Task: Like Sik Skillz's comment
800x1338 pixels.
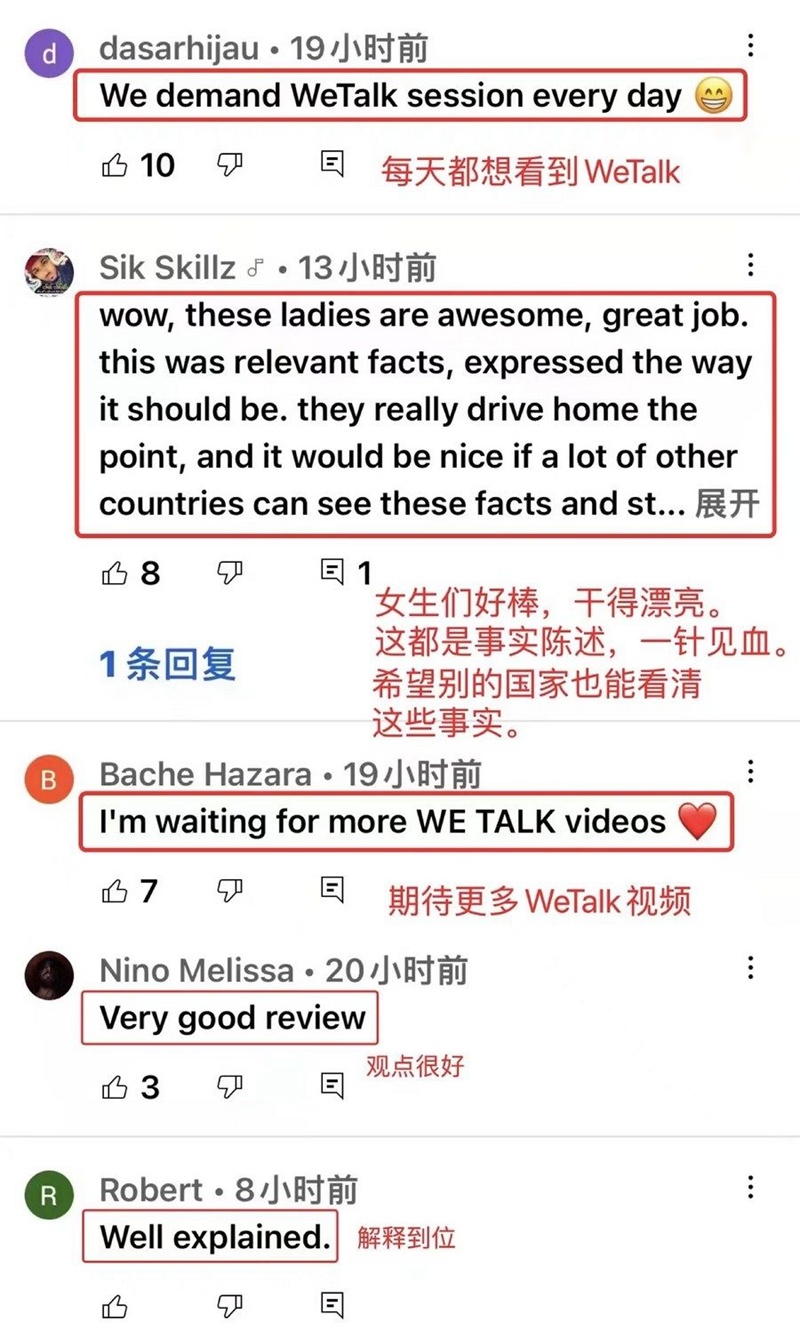Action: (x=115, y=573)
